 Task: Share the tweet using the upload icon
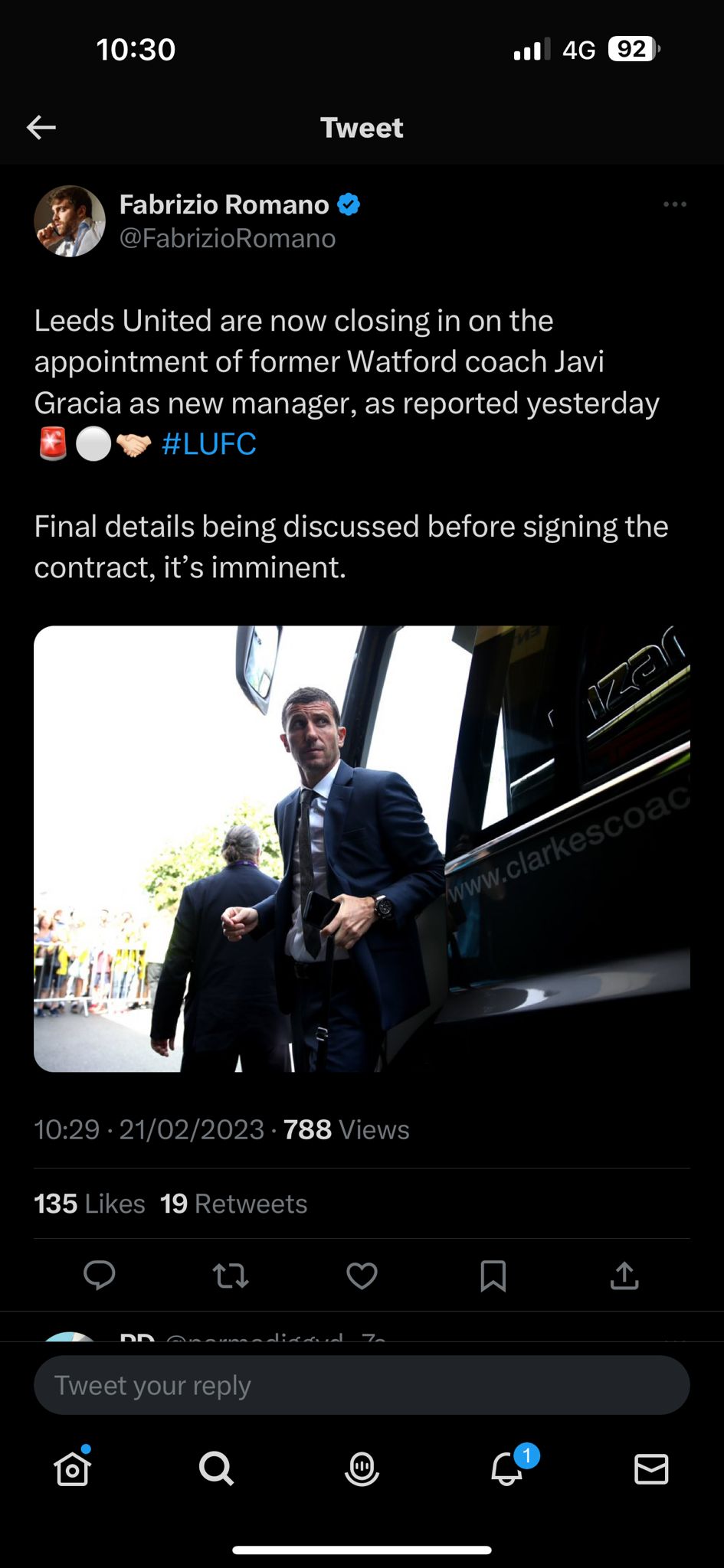tap(624, 1276)
